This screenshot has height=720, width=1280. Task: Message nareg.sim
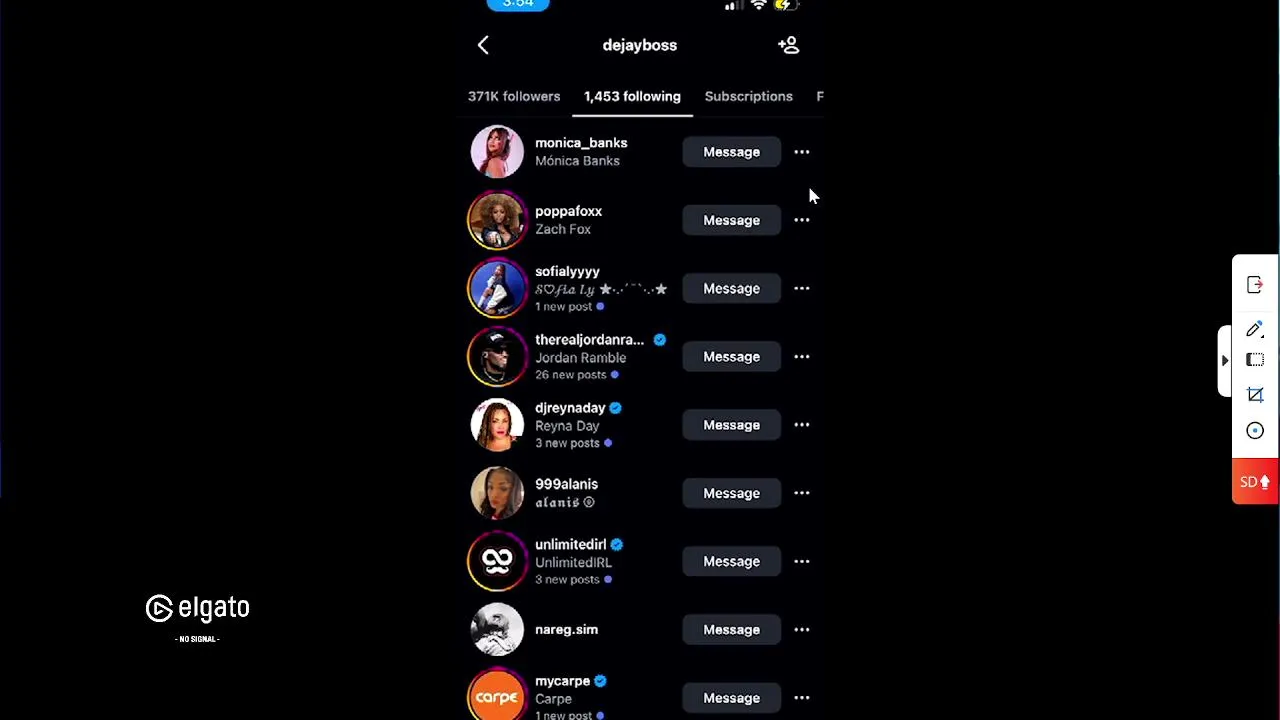pos(731,629)
